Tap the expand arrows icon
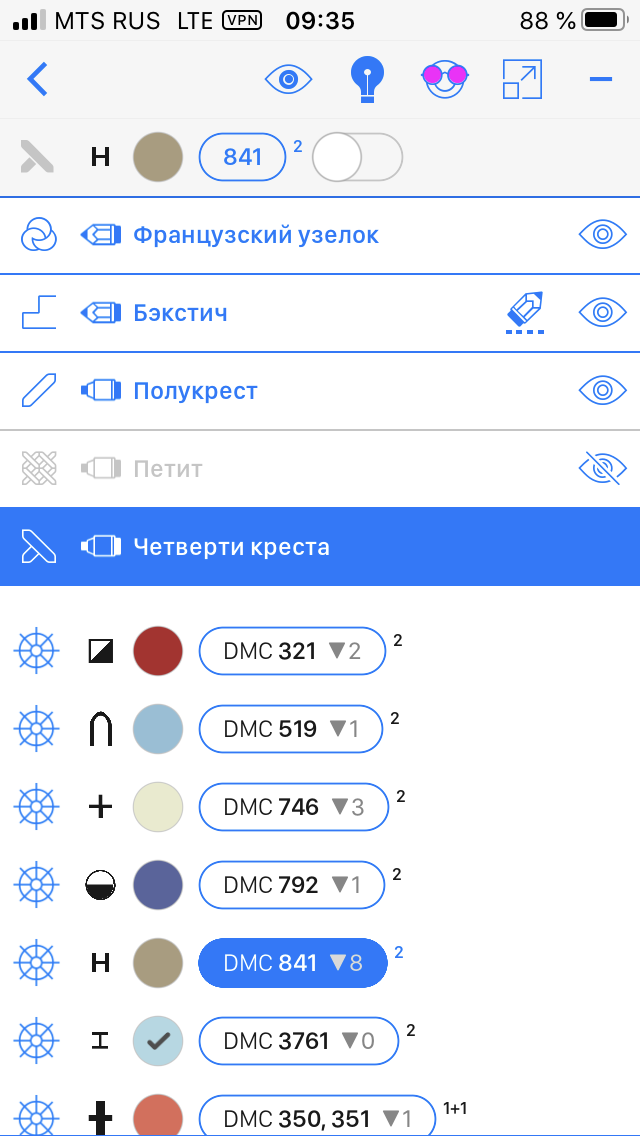This screenshot has height=1136, width=640. (522, 79)
